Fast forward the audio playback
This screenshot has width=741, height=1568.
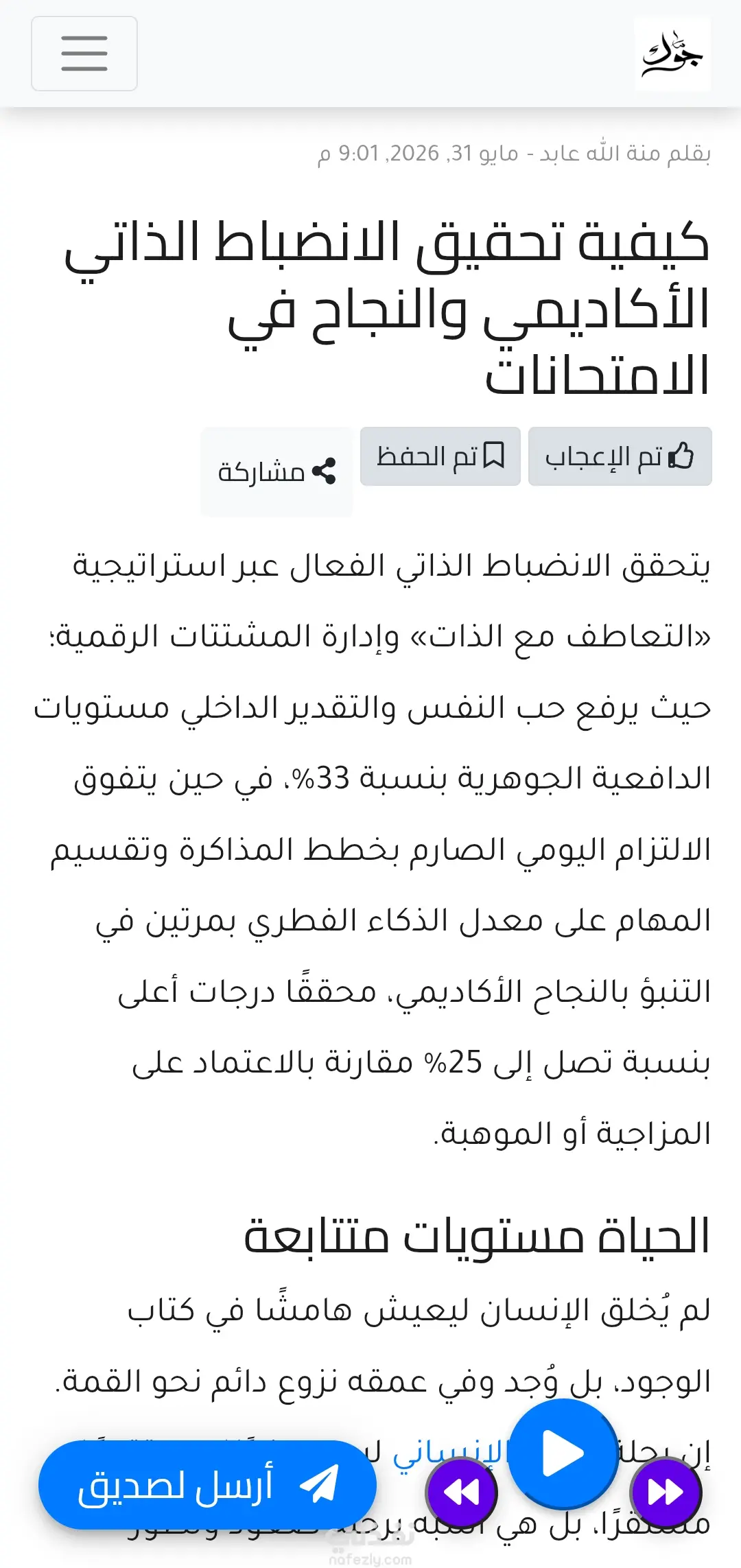(x=666, y=1493)
